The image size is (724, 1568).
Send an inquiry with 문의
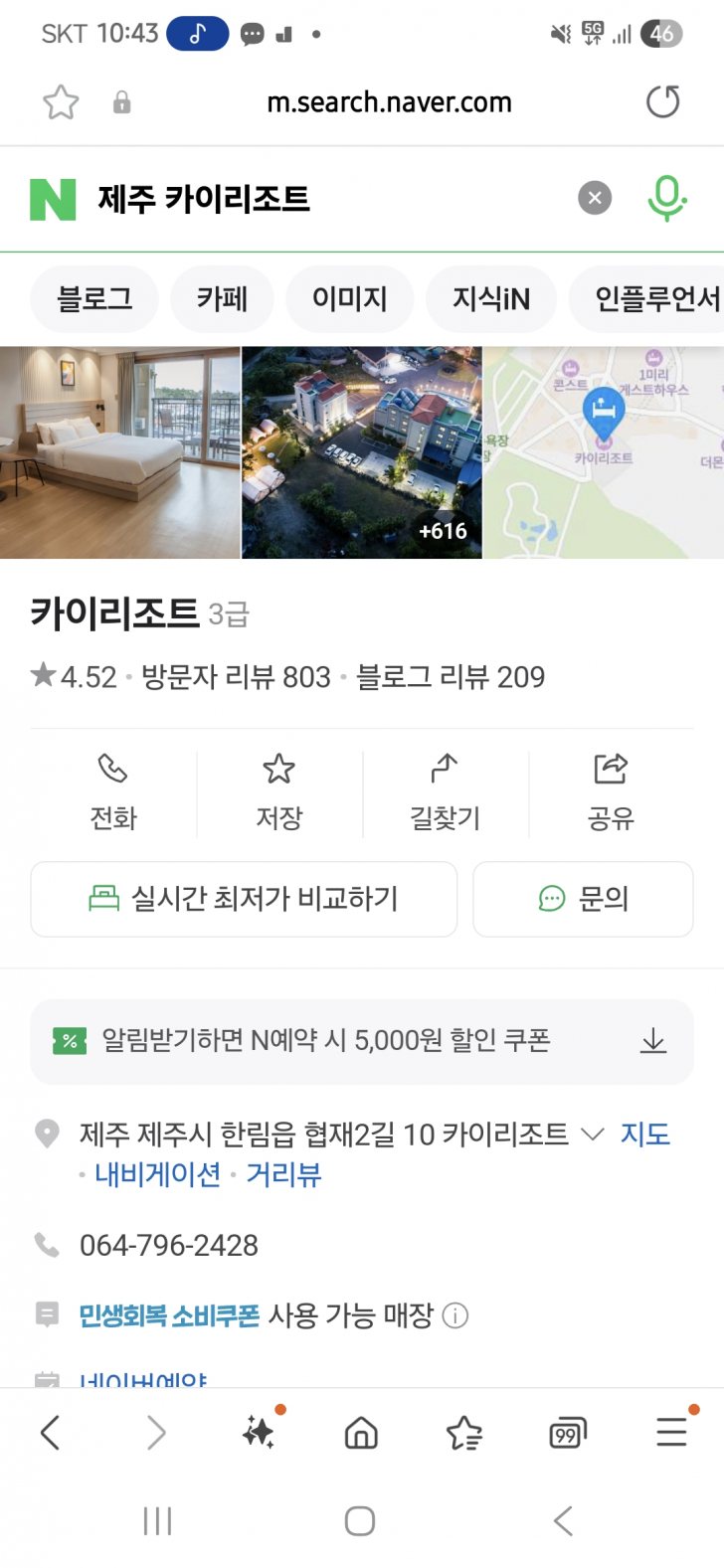[x=583, y=899]
